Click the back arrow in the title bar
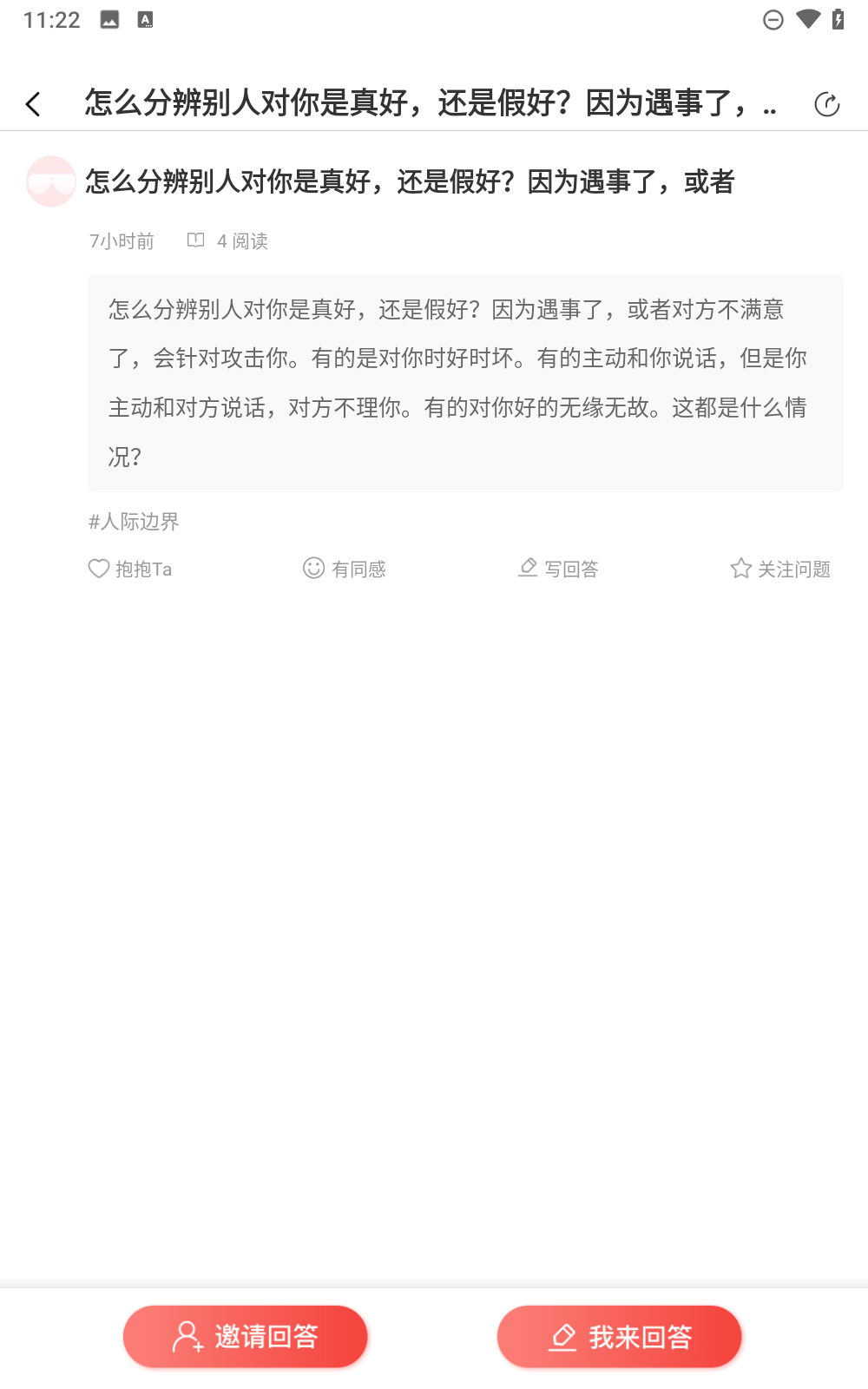This screenshot has height=1389, width=868. pyautogui.click(x=33, y=102)
